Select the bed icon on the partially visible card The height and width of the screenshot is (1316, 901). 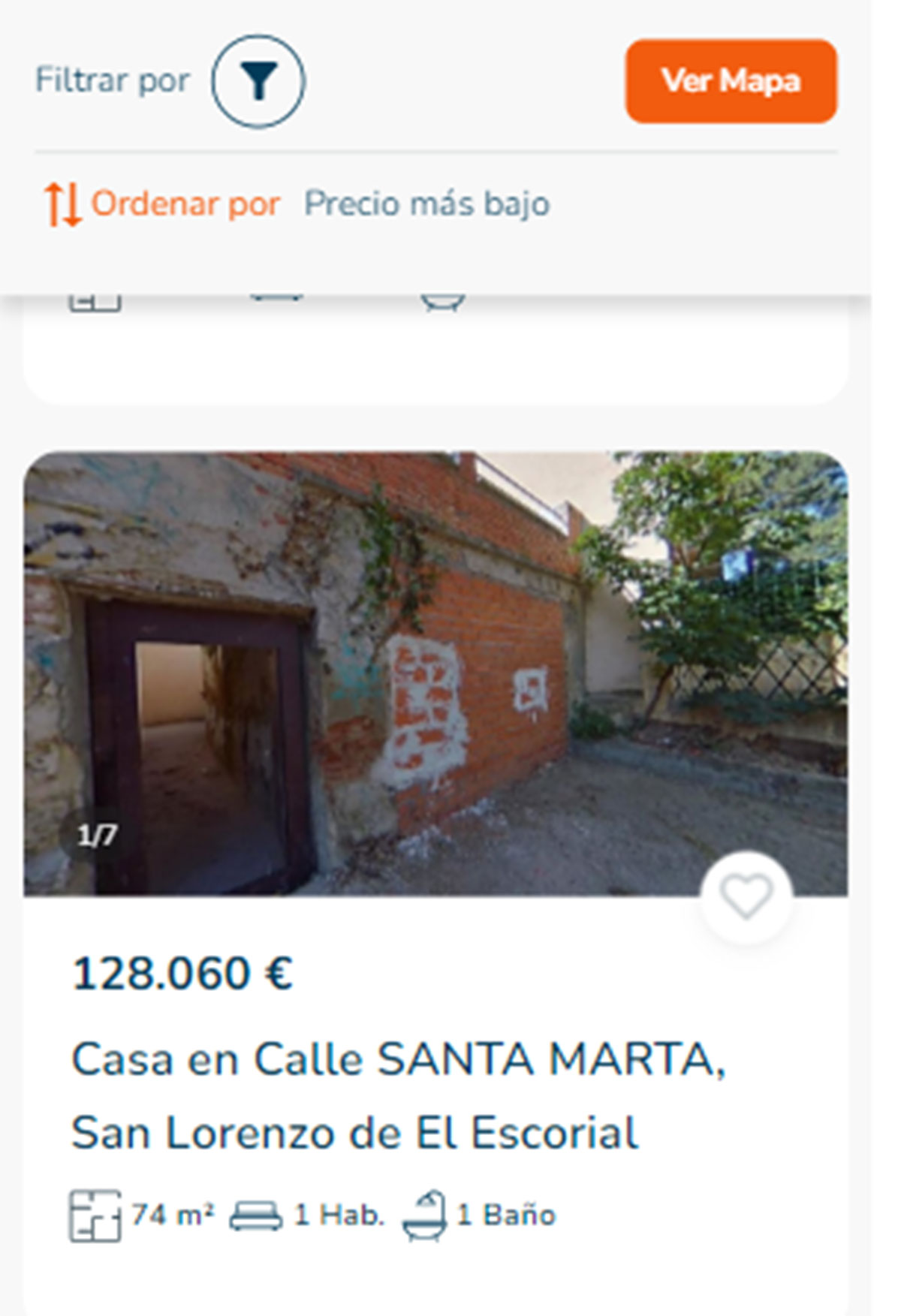point(275,297)
